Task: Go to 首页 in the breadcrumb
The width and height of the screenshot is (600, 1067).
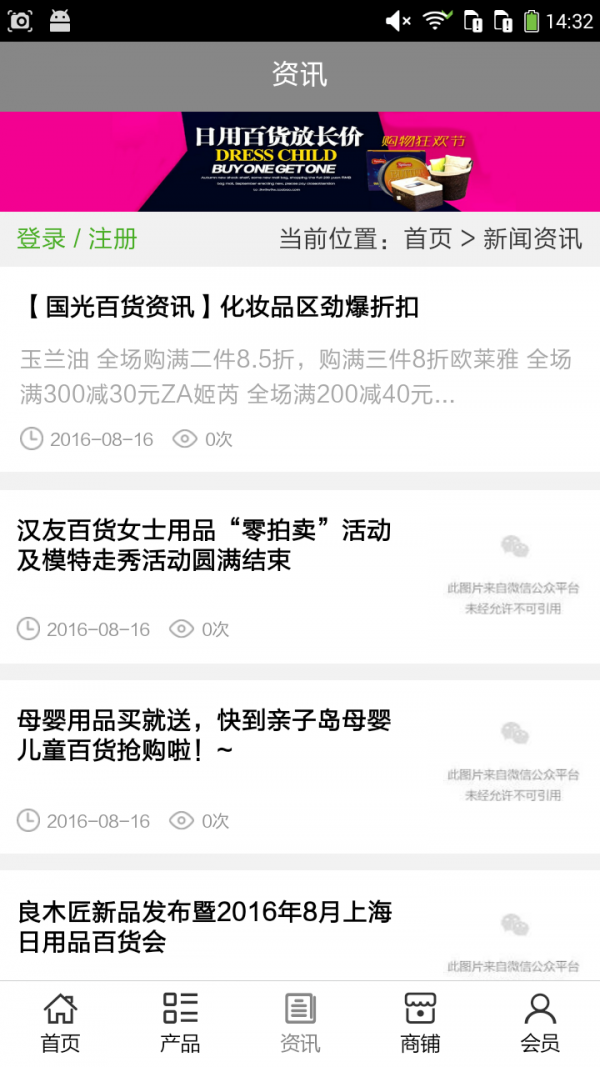Action: pyautogui.click(x=427, y=239)
